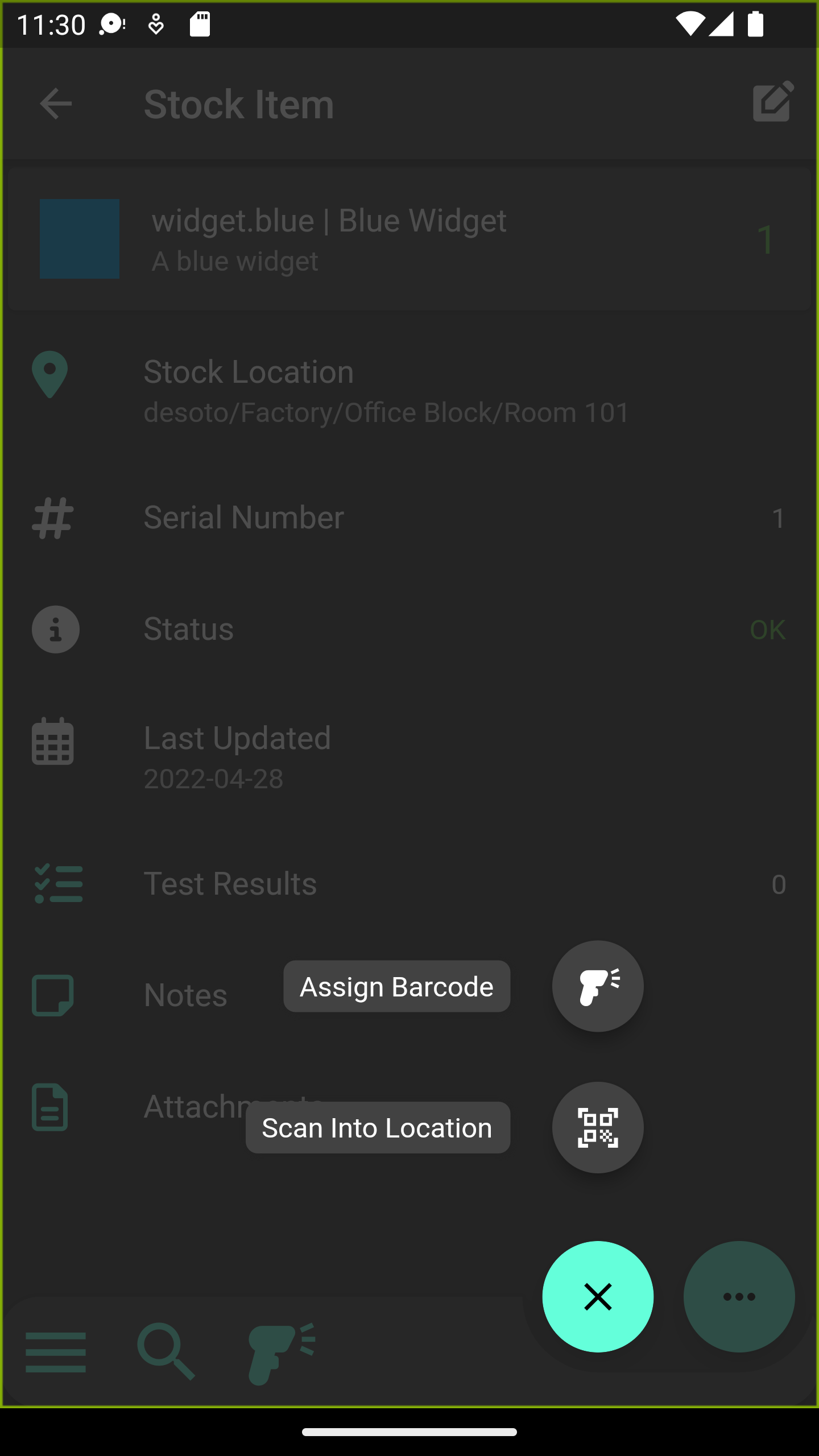The height and width of the screenshot is (1456, 819).
Task: Open the ellipsis more-actions button
Action: (739, 1297)
